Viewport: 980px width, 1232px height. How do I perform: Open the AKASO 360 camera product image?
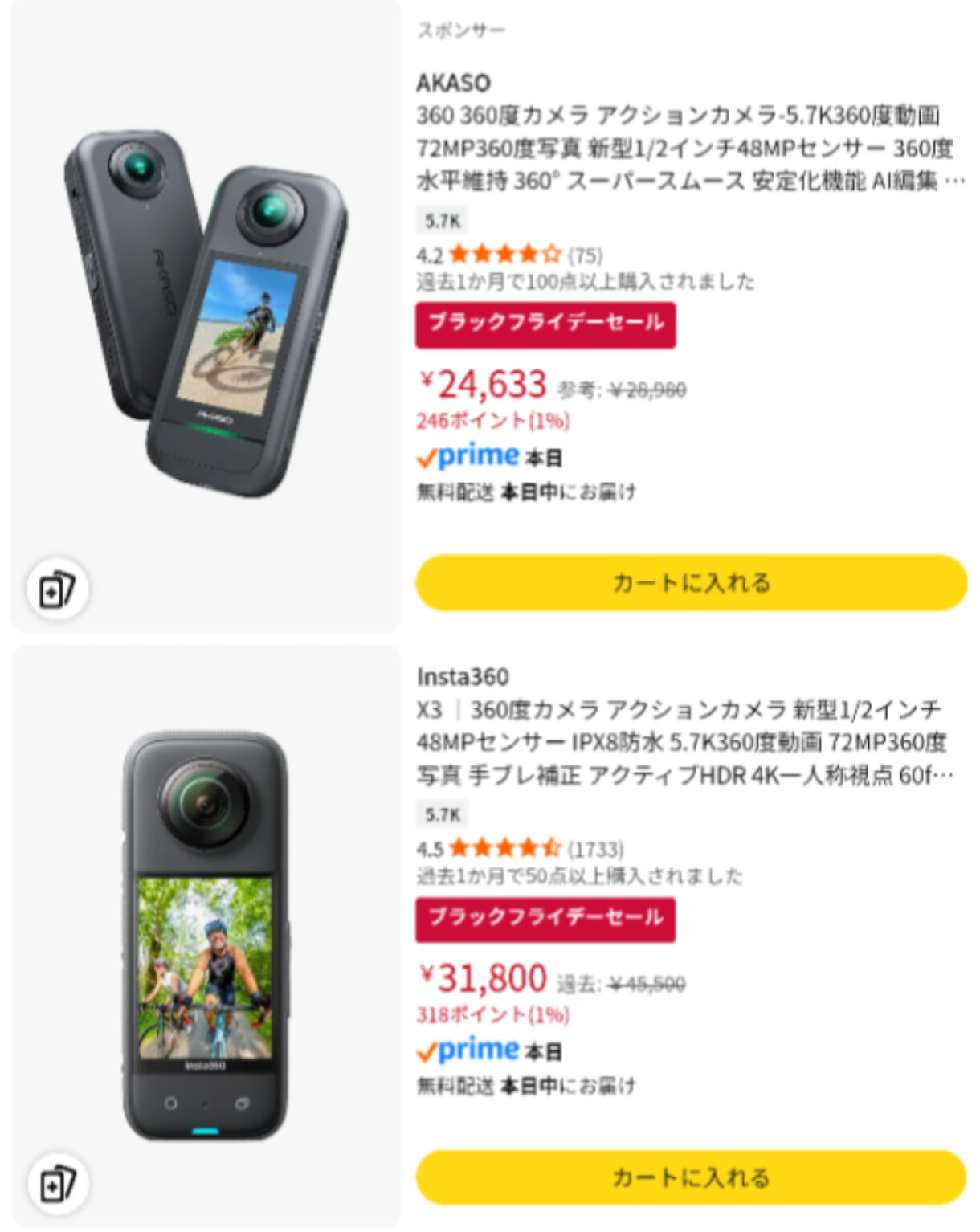pos(206,313)
